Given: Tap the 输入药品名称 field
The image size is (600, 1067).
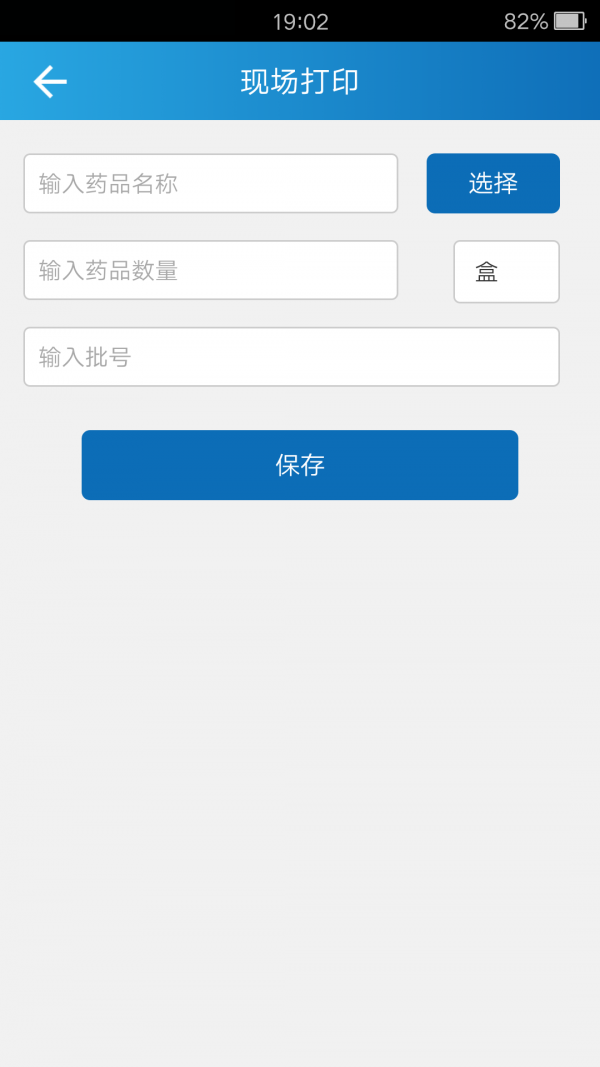Looking at the screenshot, I should point(210,184).
